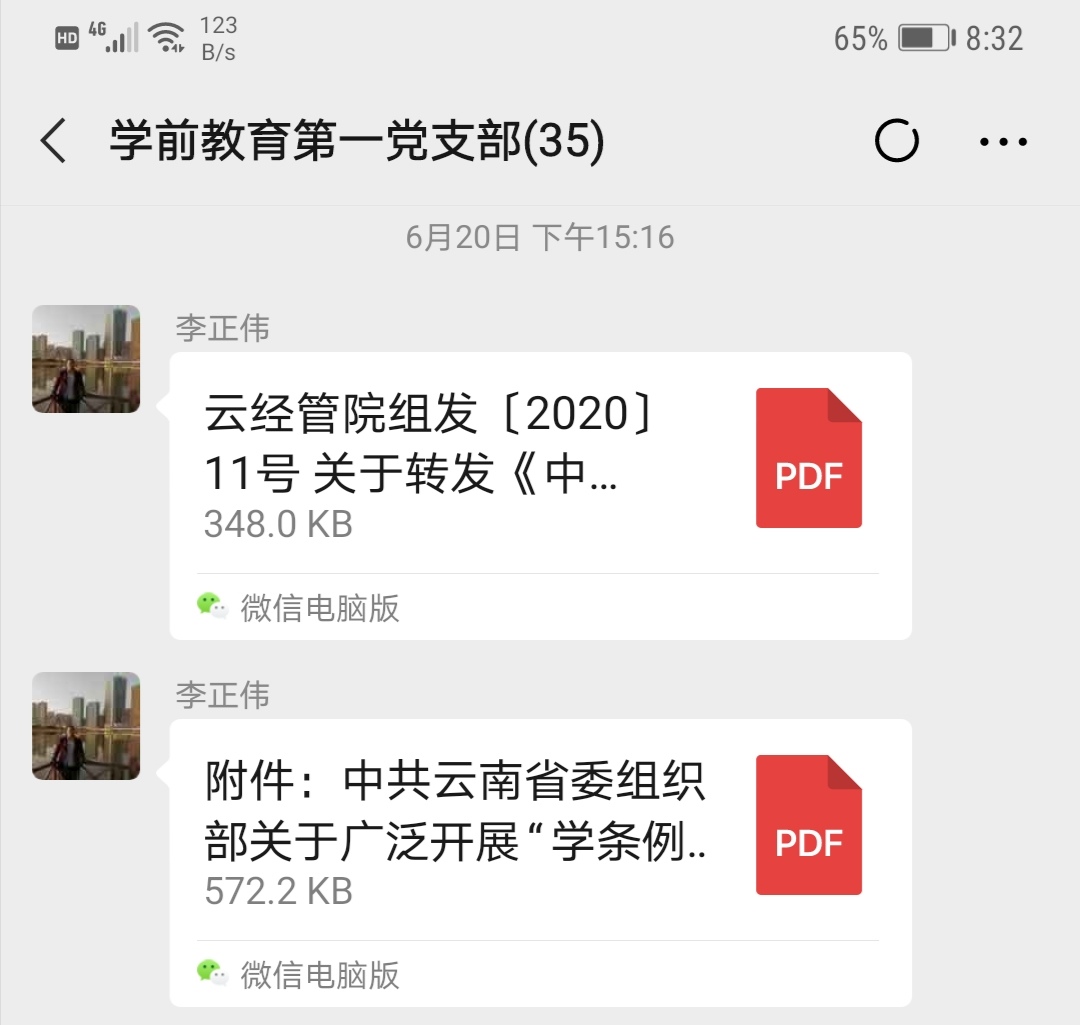Go back from the group chat

(x=54, y=141)
